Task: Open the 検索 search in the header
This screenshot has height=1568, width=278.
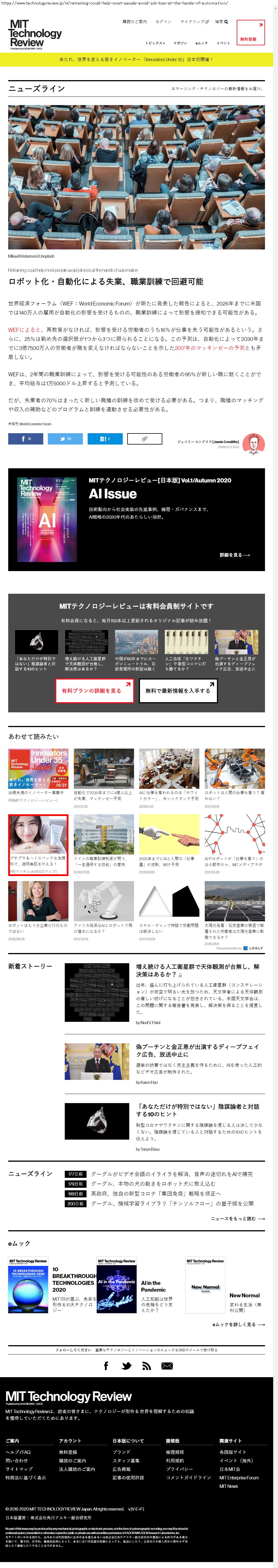Action: point(221,22)
